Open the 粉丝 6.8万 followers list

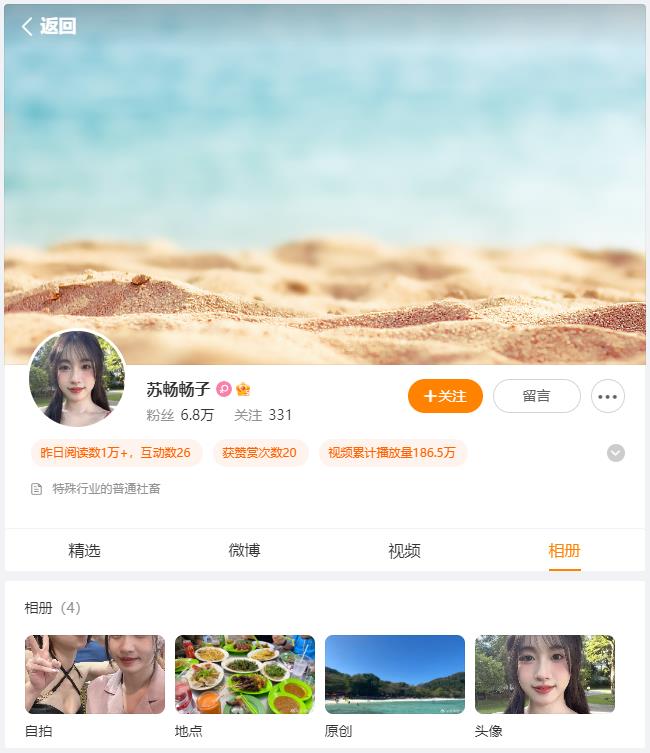[x=180, y=415]
